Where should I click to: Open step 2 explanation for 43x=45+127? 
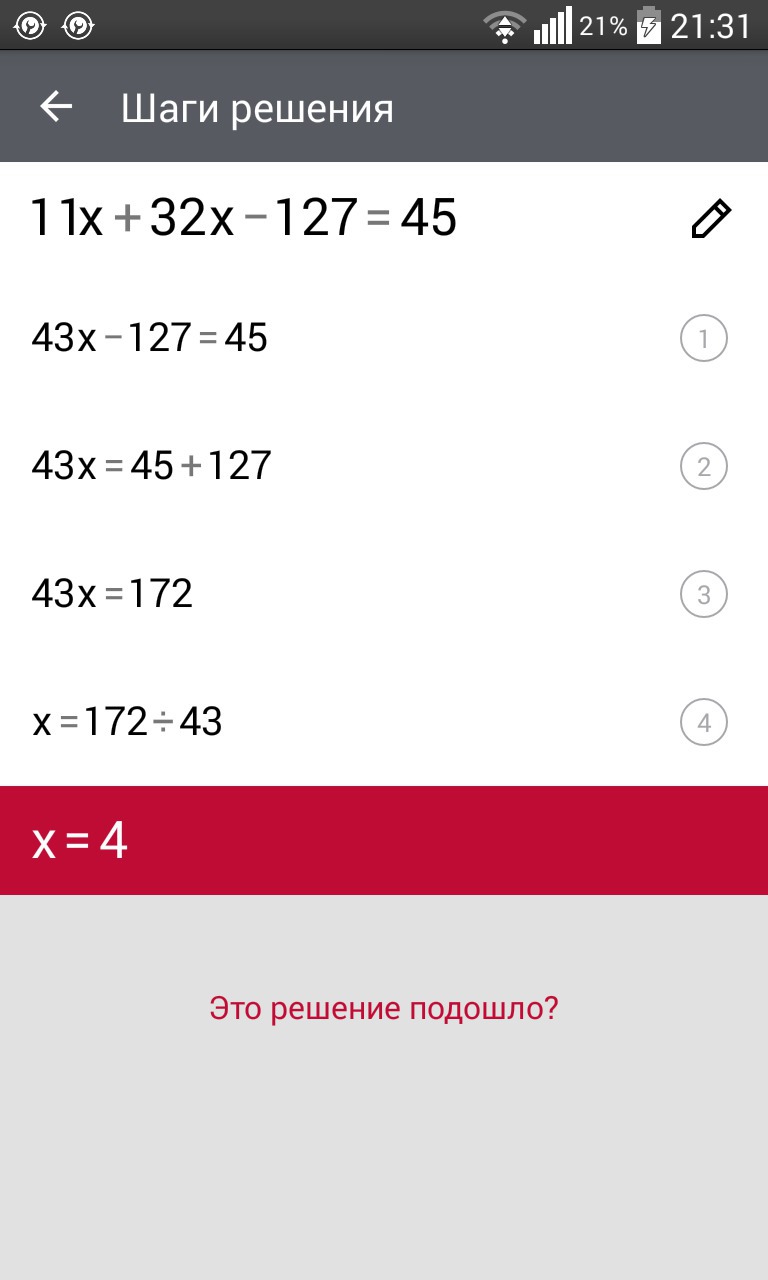point(704,467)
